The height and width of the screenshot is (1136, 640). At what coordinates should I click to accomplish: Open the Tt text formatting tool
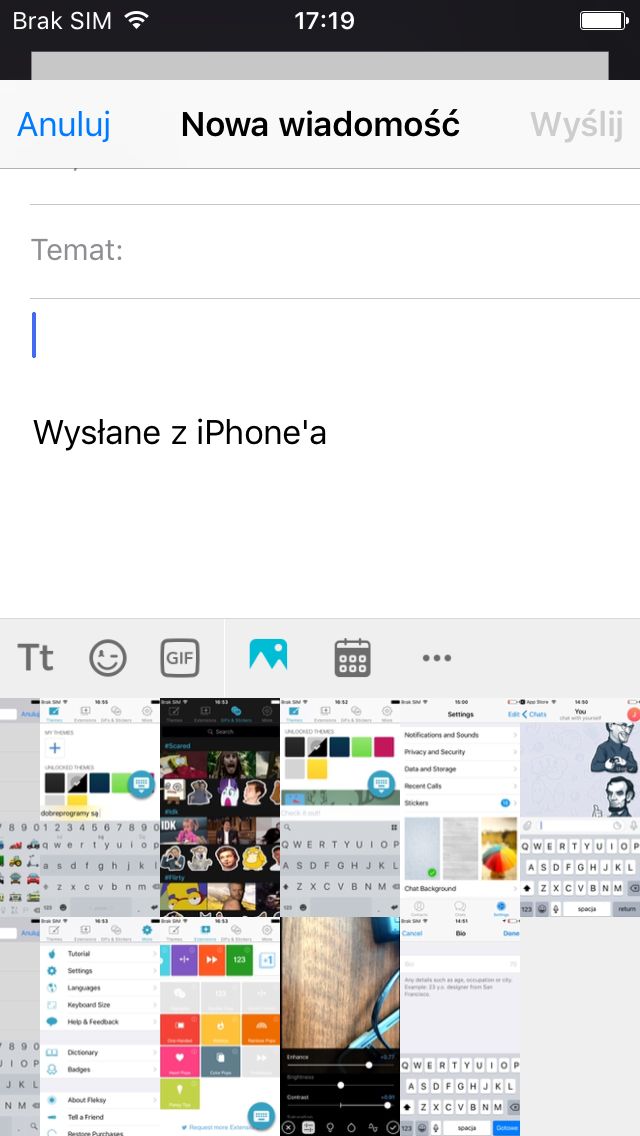pos(36,658)
